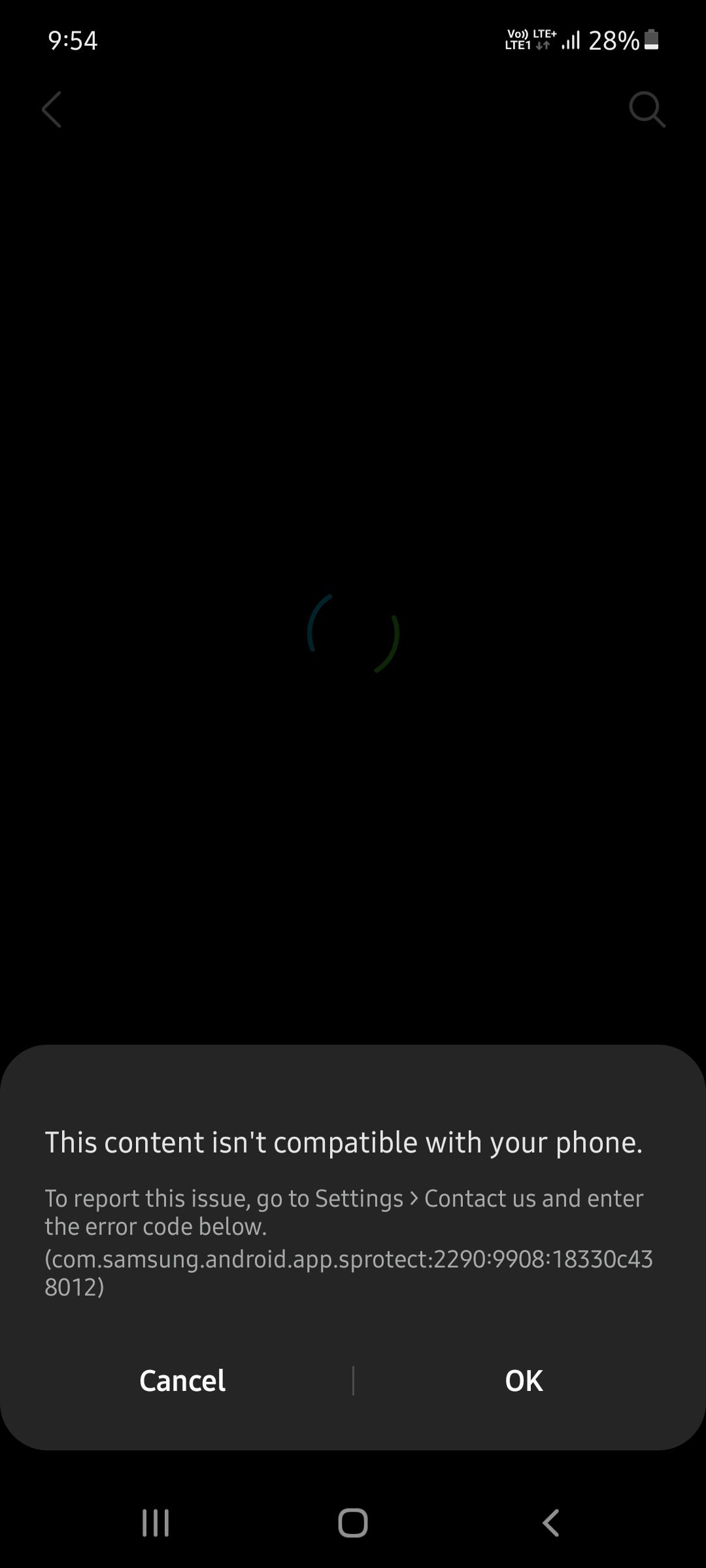Go to home screen via navigation bar

(x=353, y=1523)
